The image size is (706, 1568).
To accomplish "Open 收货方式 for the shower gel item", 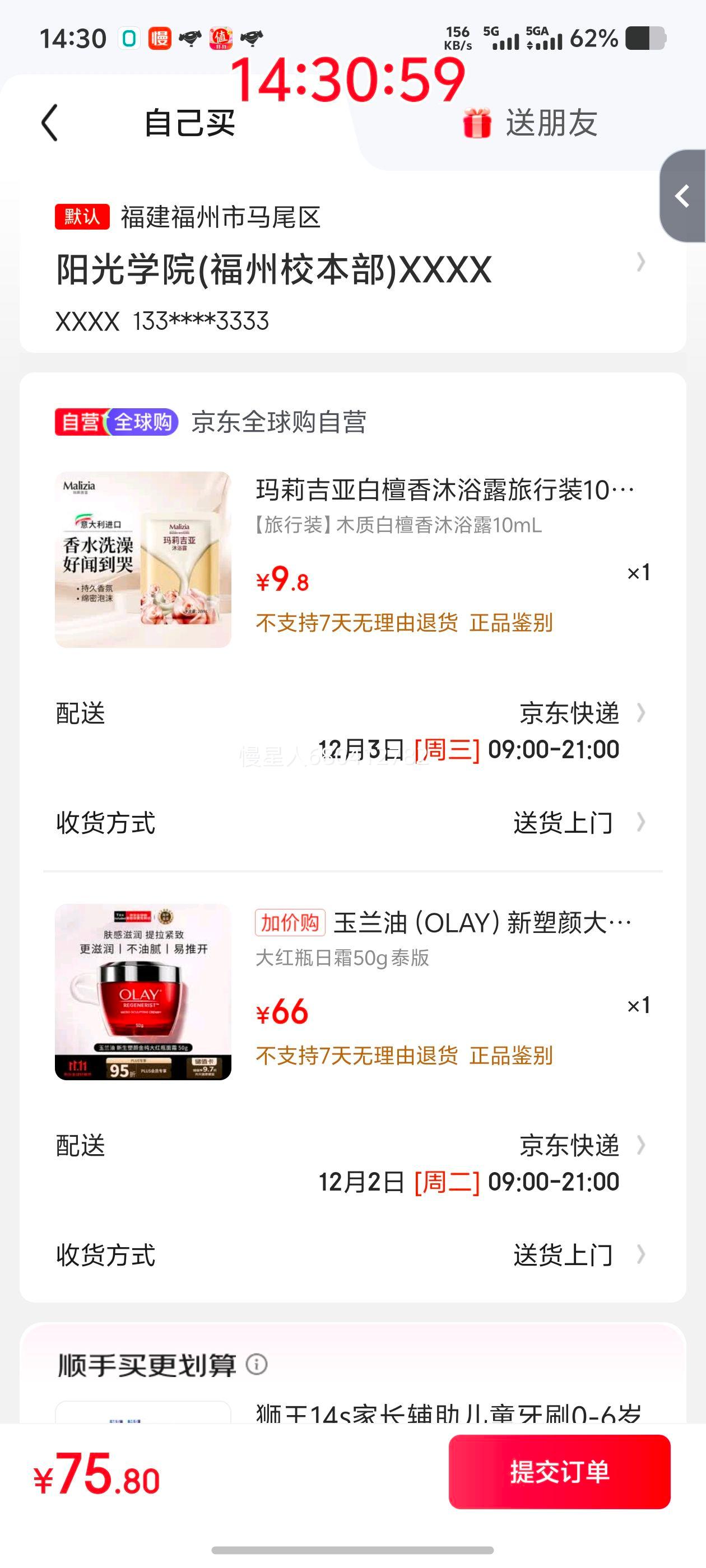I will point(564,823).
